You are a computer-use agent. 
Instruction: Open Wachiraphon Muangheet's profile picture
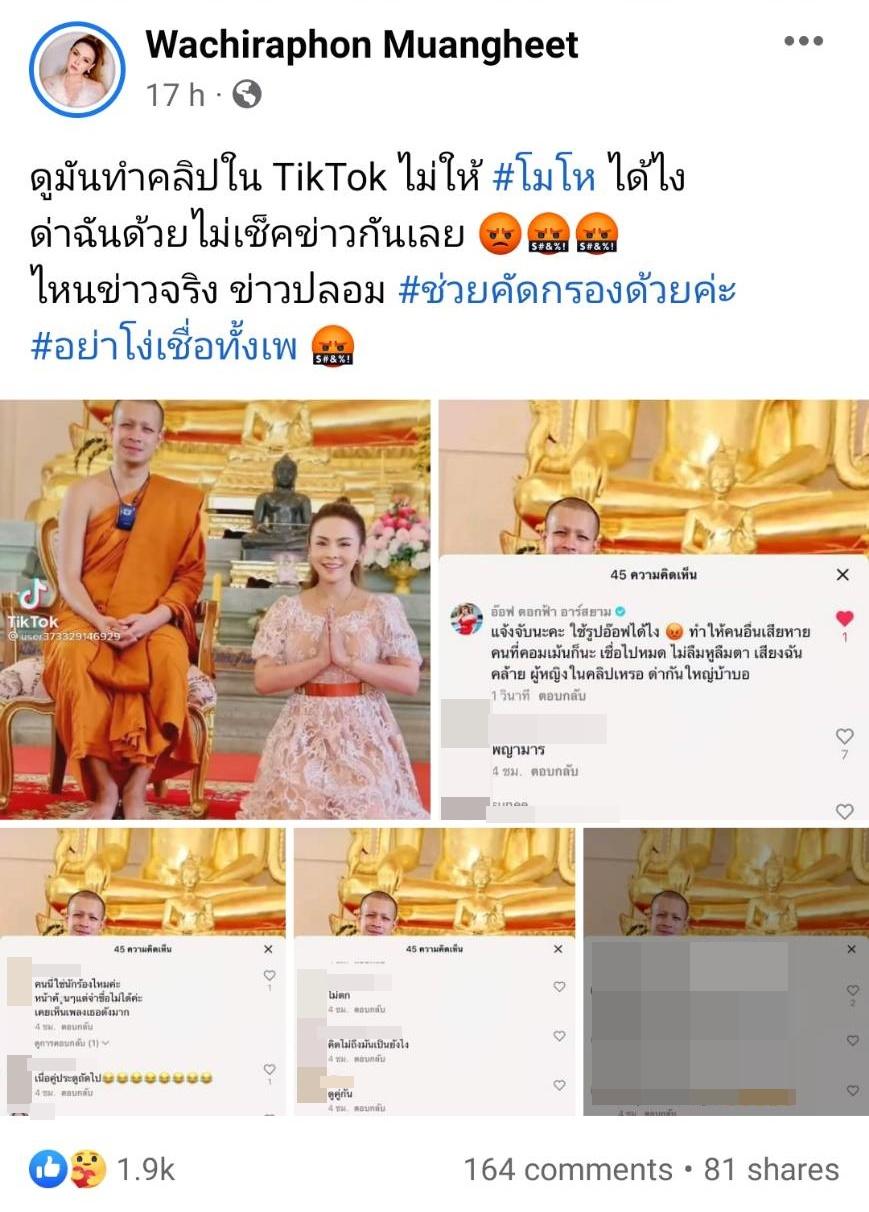click(77, 70)
